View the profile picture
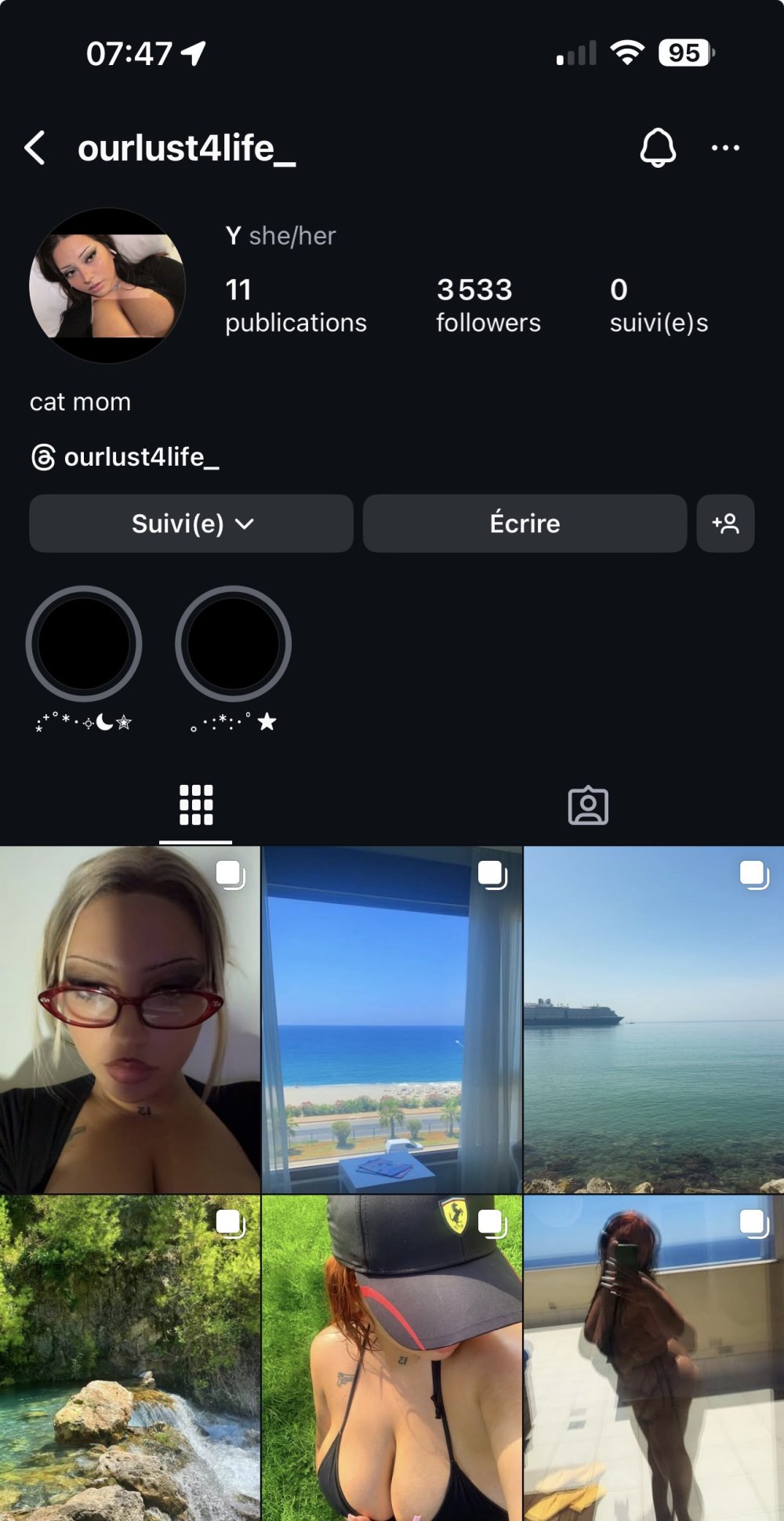The height and width of the screenshot is (1521, 784). point(107,285)
